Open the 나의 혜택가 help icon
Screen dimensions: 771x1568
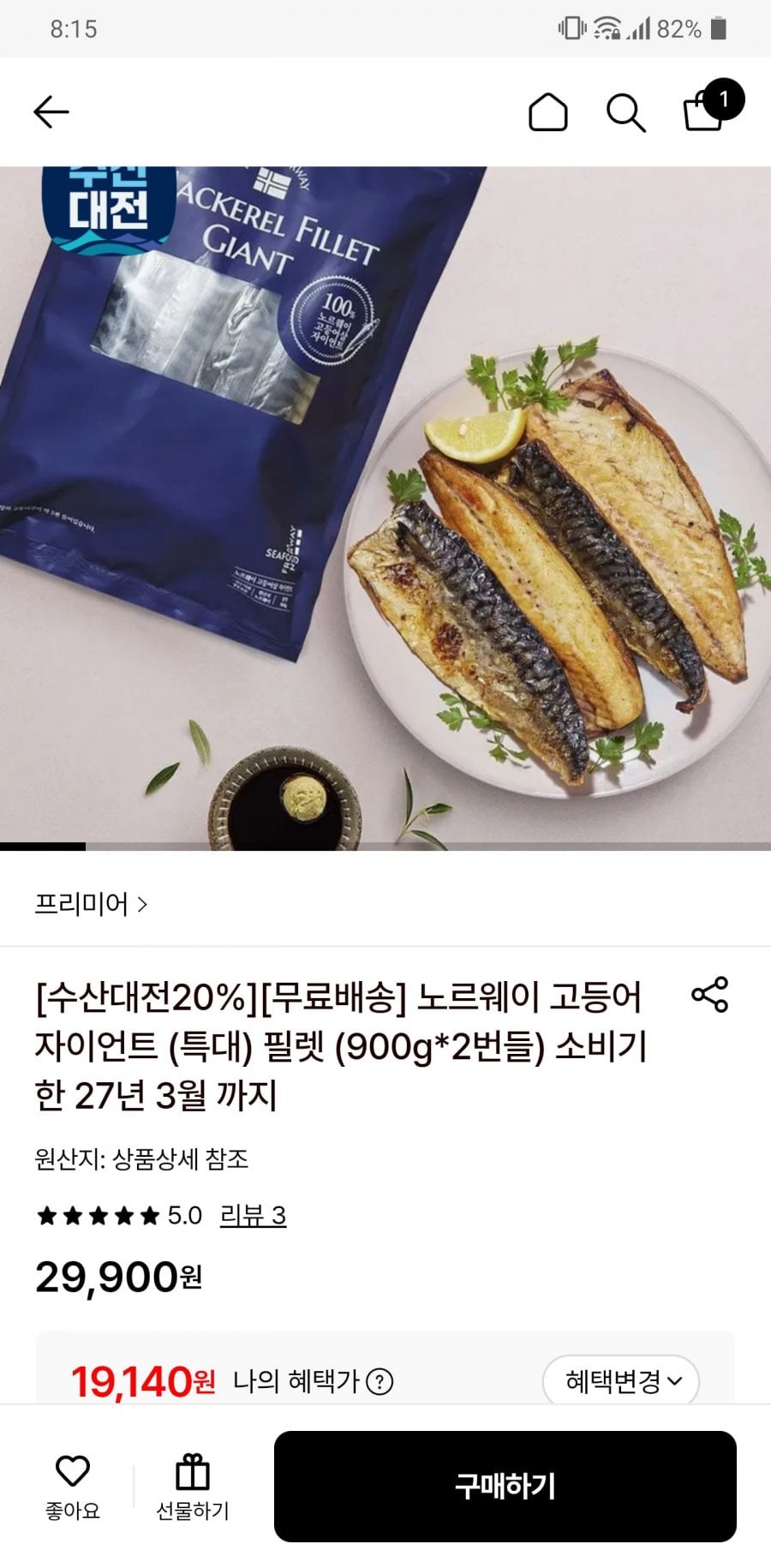380,1381
